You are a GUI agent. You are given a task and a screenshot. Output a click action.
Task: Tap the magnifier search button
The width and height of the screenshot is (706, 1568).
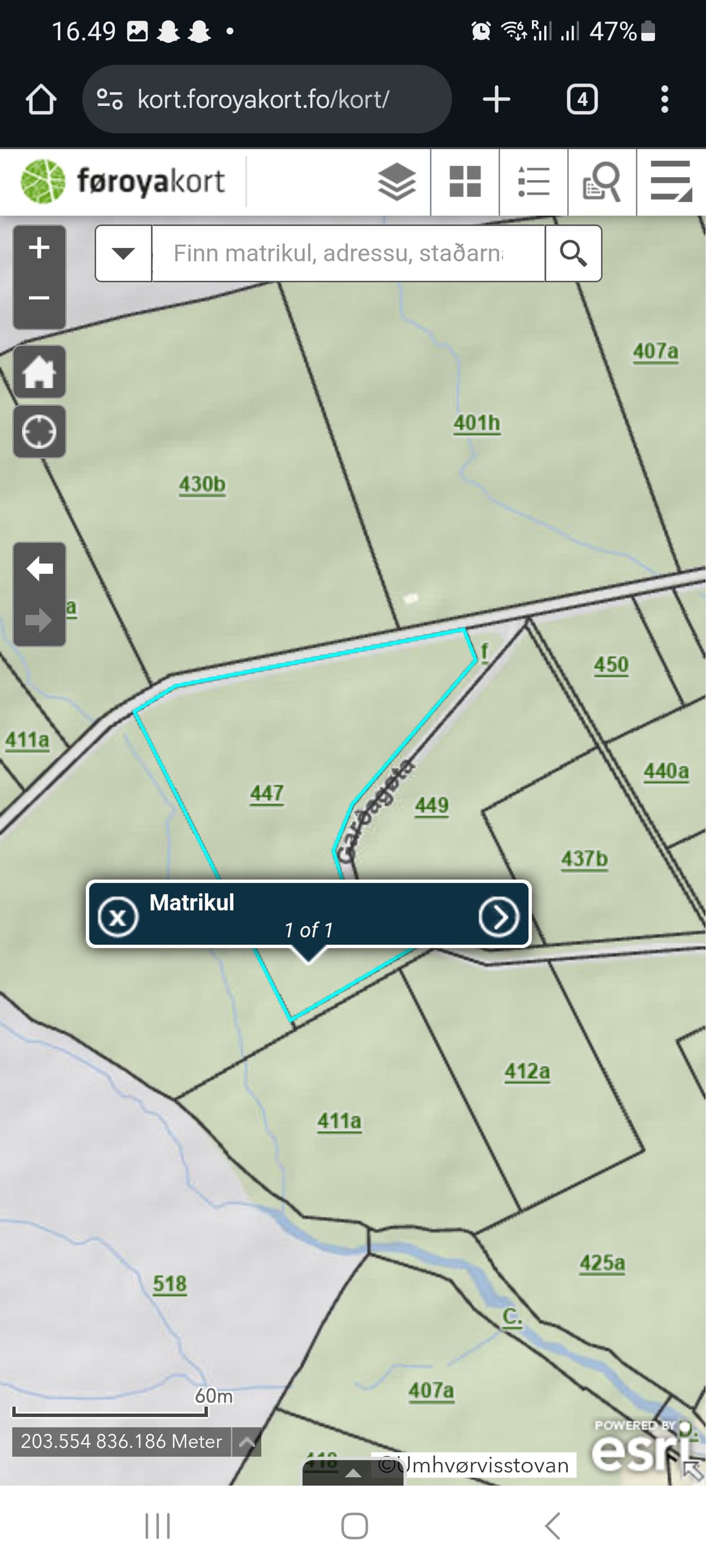pos(573,253)
